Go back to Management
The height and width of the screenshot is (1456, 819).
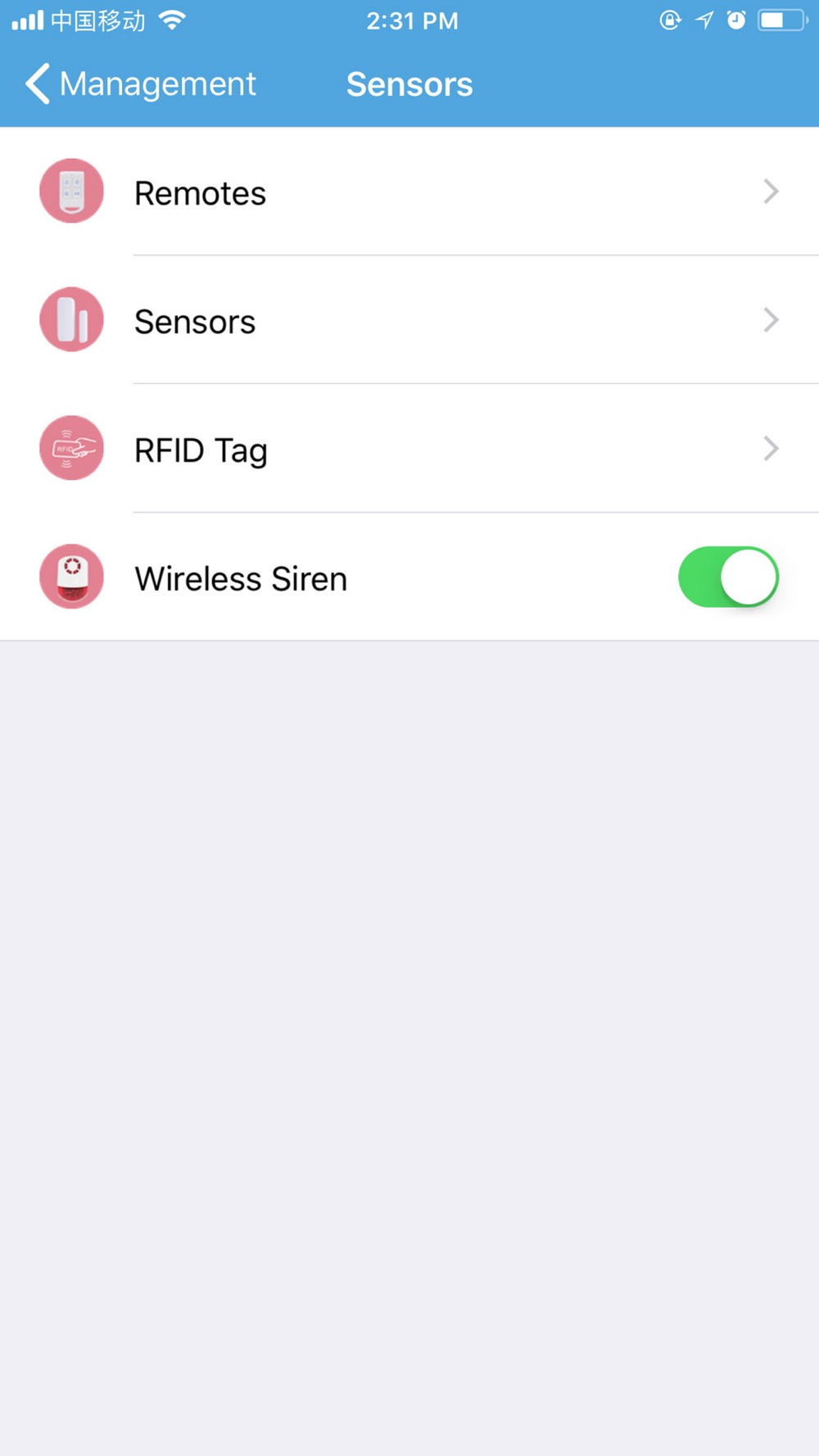click(139, 84)
